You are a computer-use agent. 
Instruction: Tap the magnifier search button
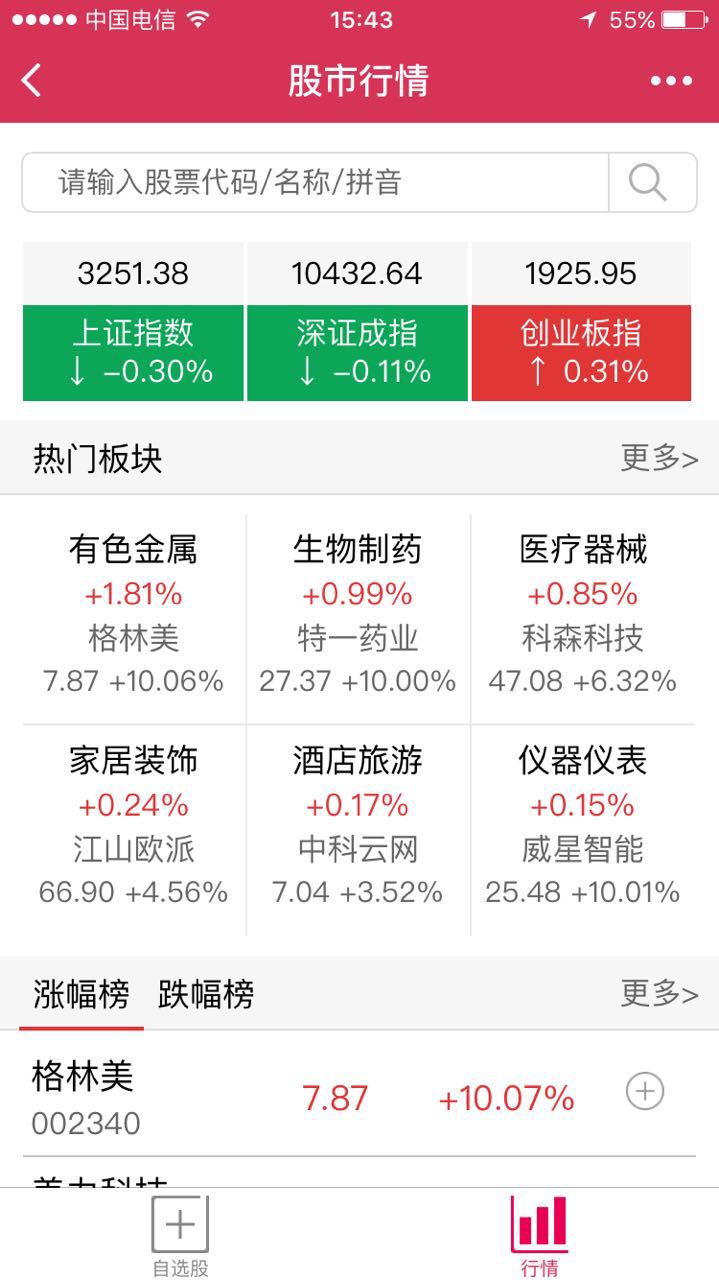(x=648, y=182)
